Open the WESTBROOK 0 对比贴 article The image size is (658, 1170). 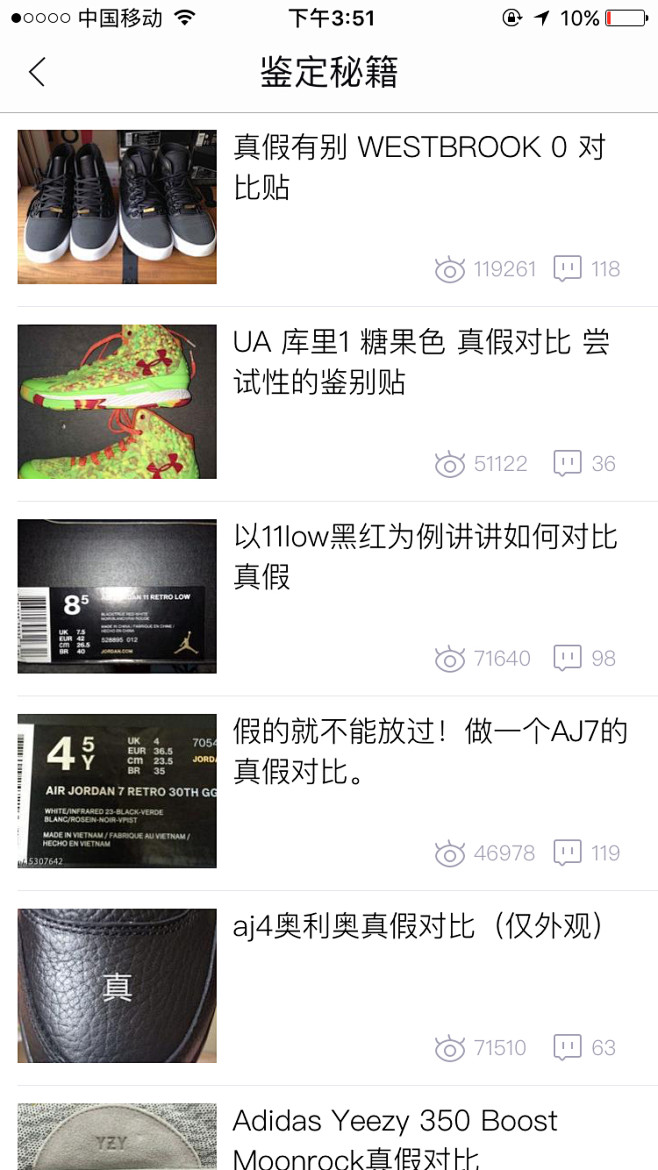[x=420, y=167]
